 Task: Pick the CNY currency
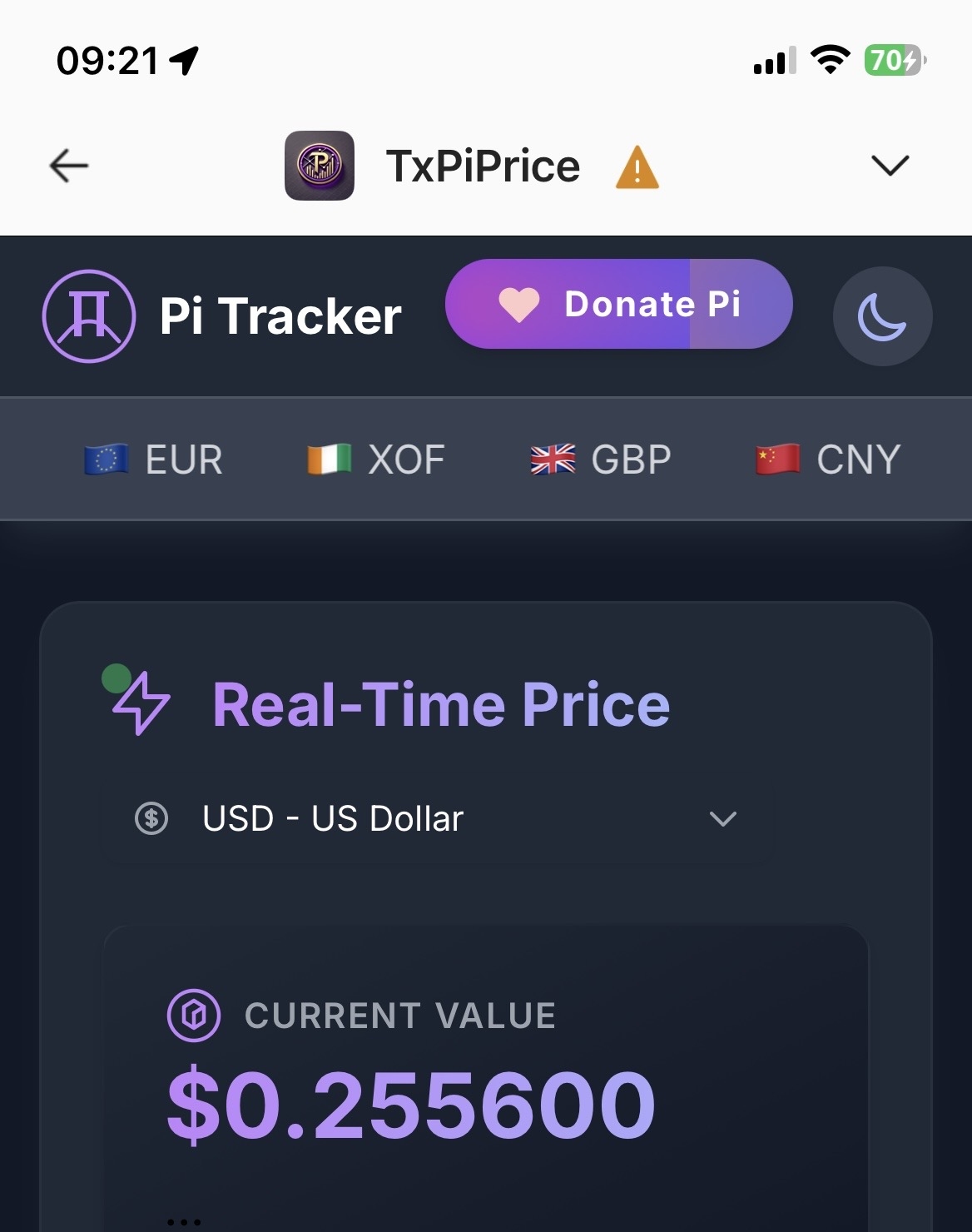click(828, 460)
